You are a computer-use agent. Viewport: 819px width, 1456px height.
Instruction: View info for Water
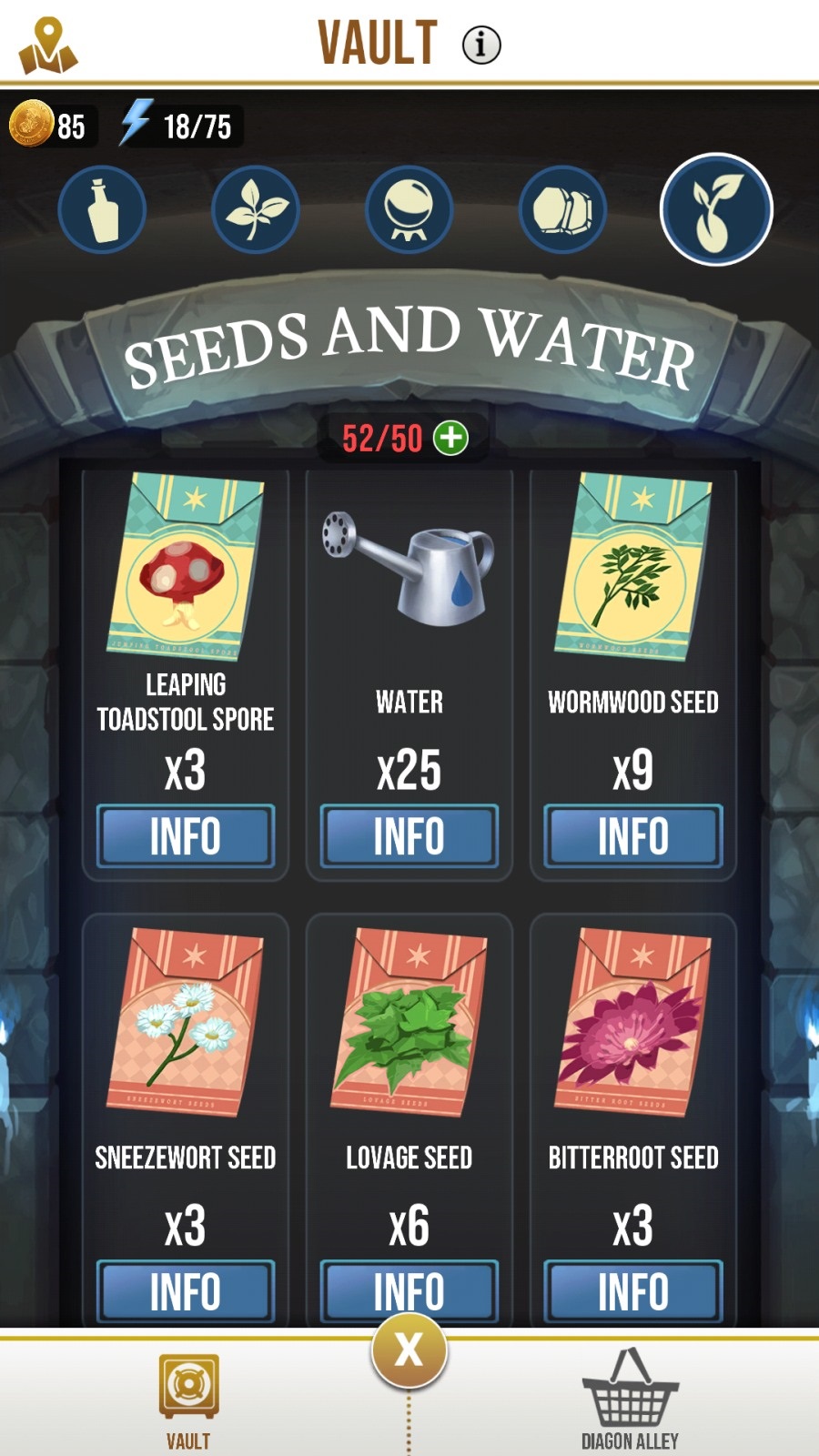pyautogui.click(x=409, y=835)
